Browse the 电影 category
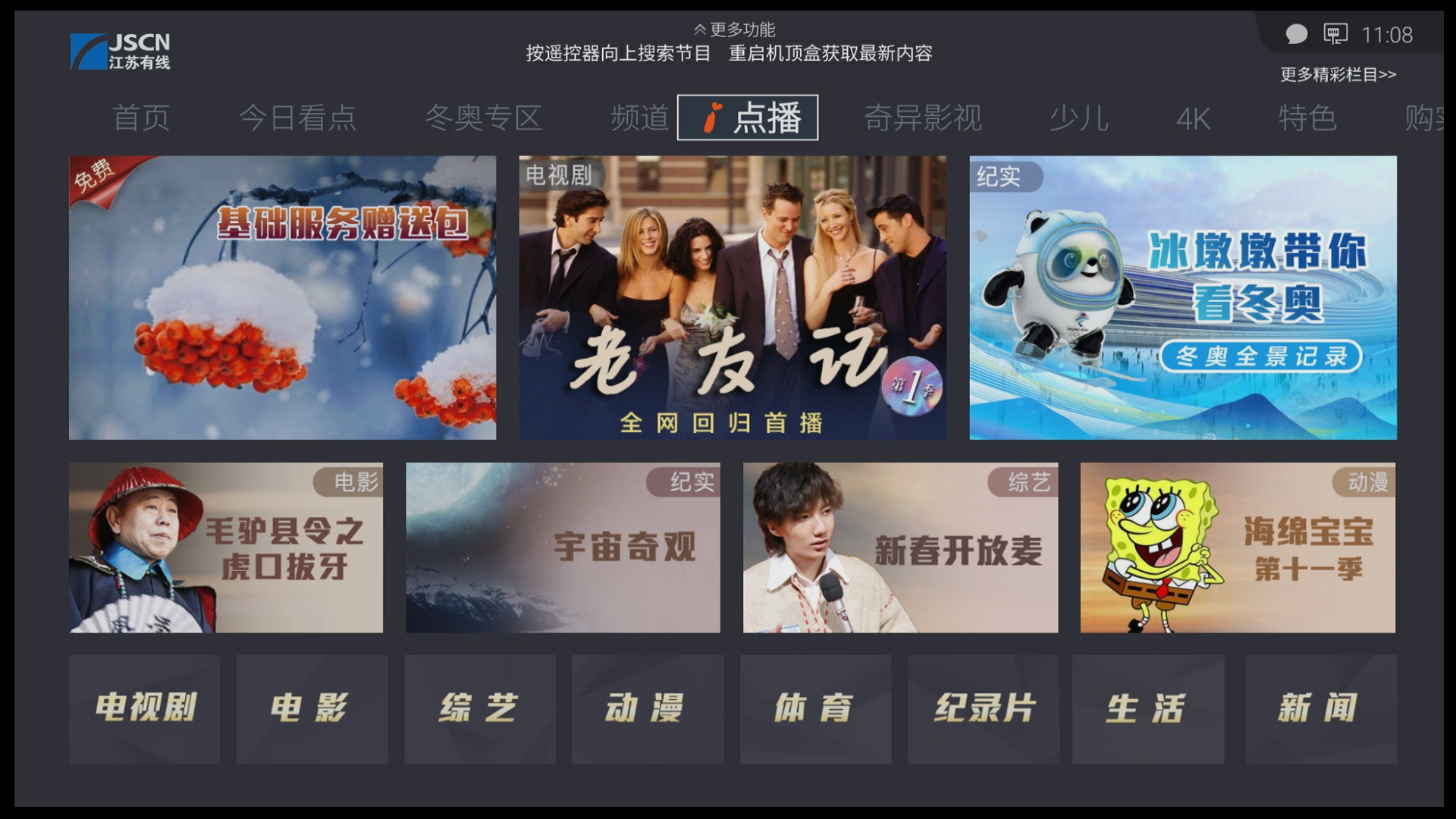This screenshot has height=819, width=1456. click(312, 709)
